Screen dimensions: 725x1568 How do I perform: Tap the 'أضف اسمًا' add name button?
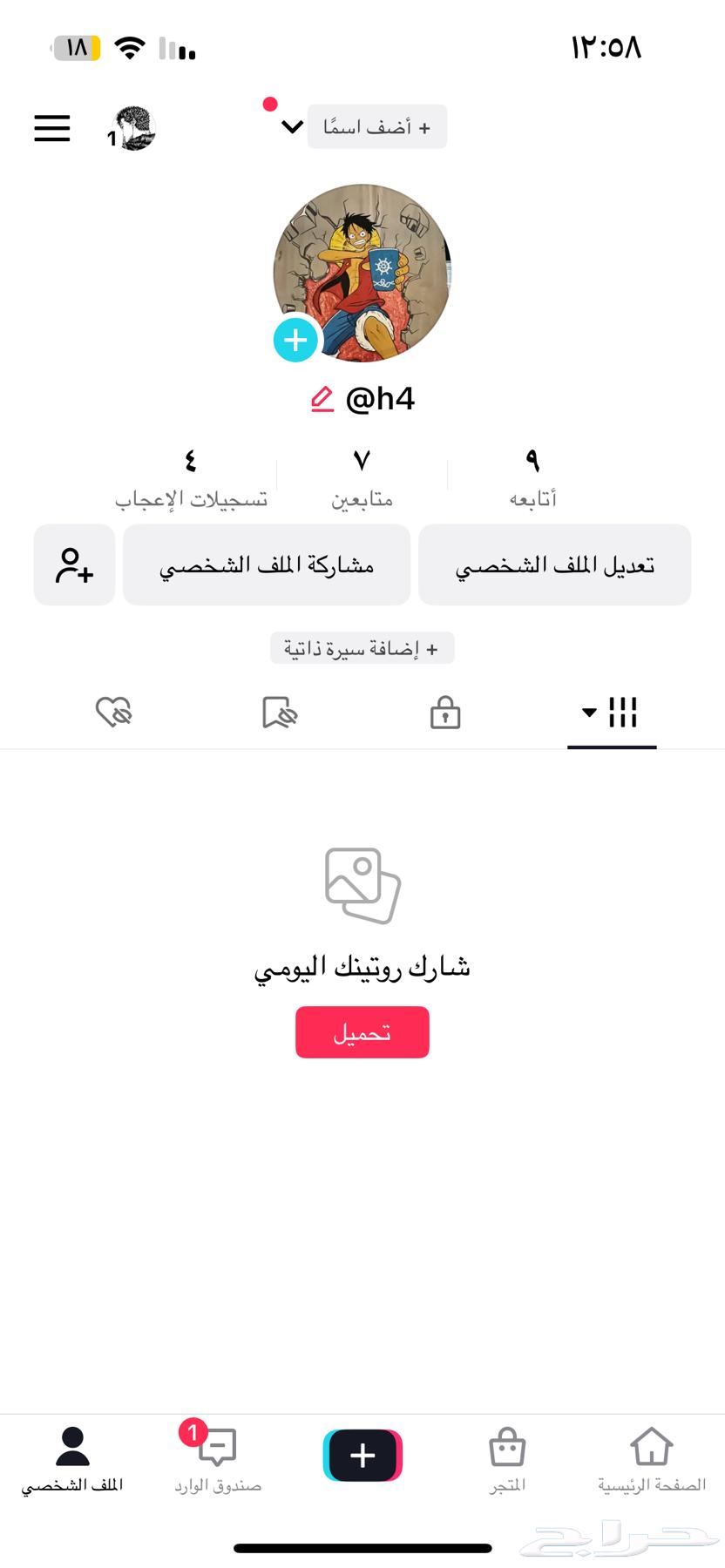pos(376,127)
